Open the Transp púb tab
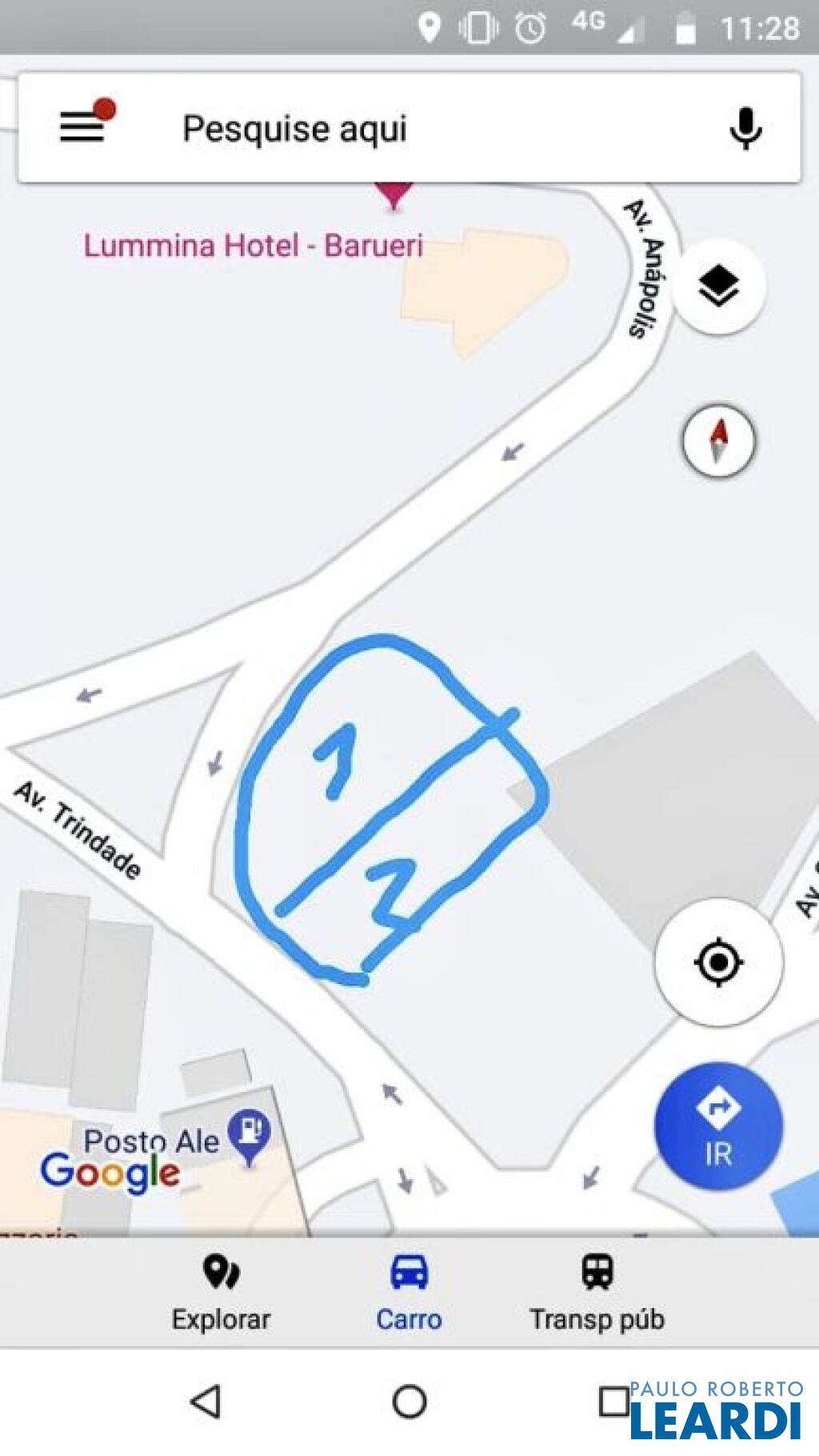The width and height of the screenshot is (819, 1456). pos(597,1292)
